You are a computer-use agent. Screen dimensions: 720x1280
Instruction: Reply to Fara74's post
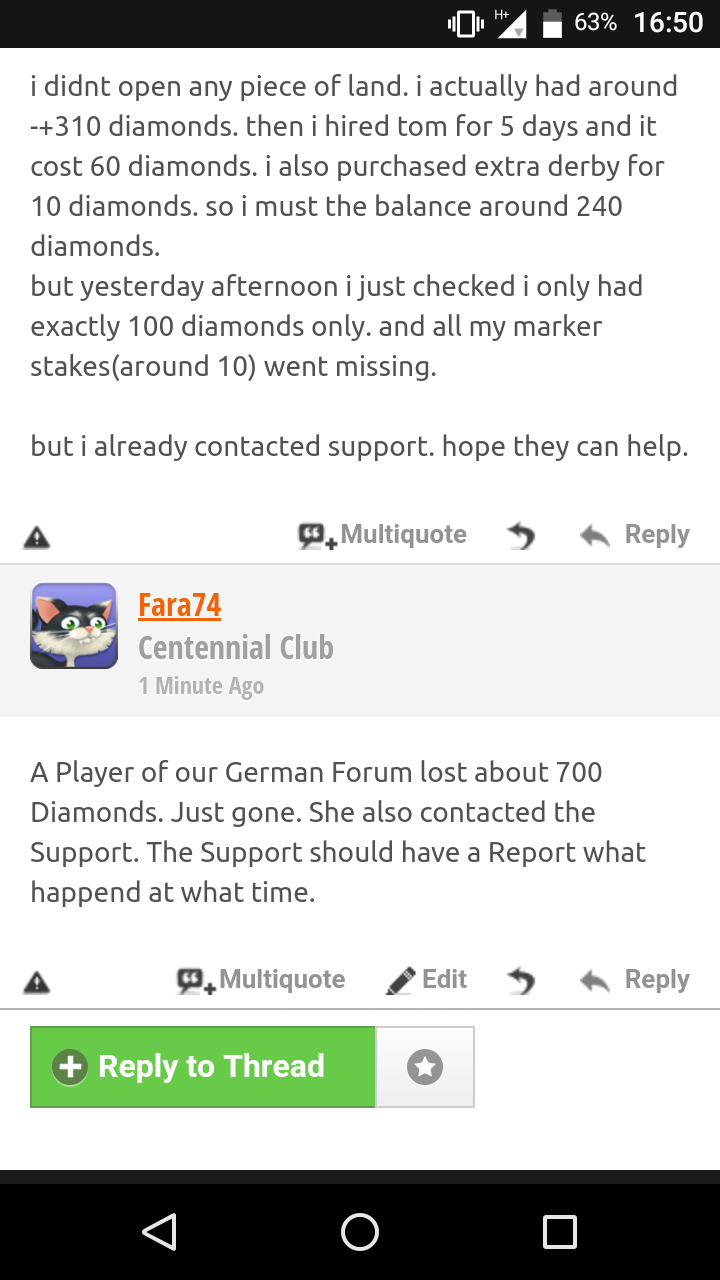(x=636, y=980)
